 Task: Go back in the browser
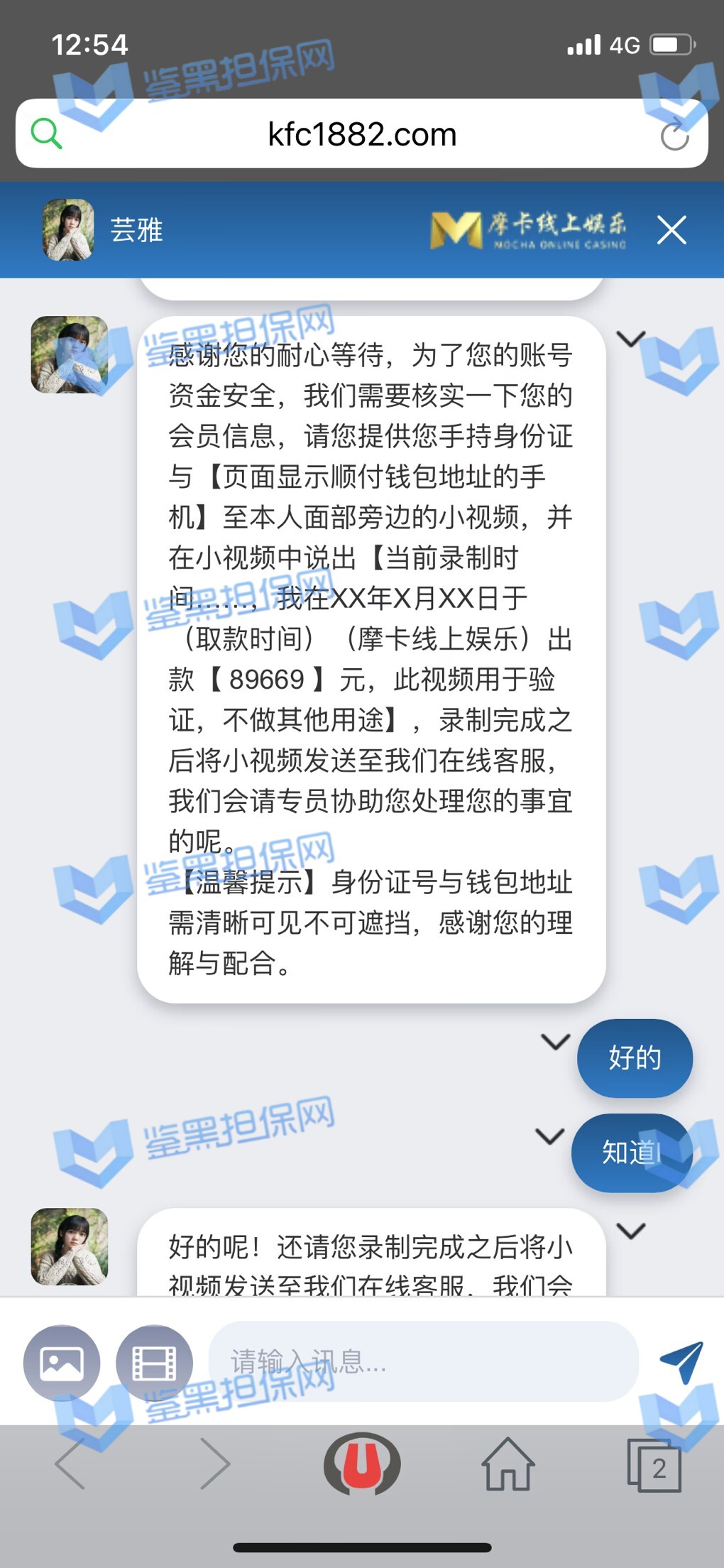(x=71, y=1464)
